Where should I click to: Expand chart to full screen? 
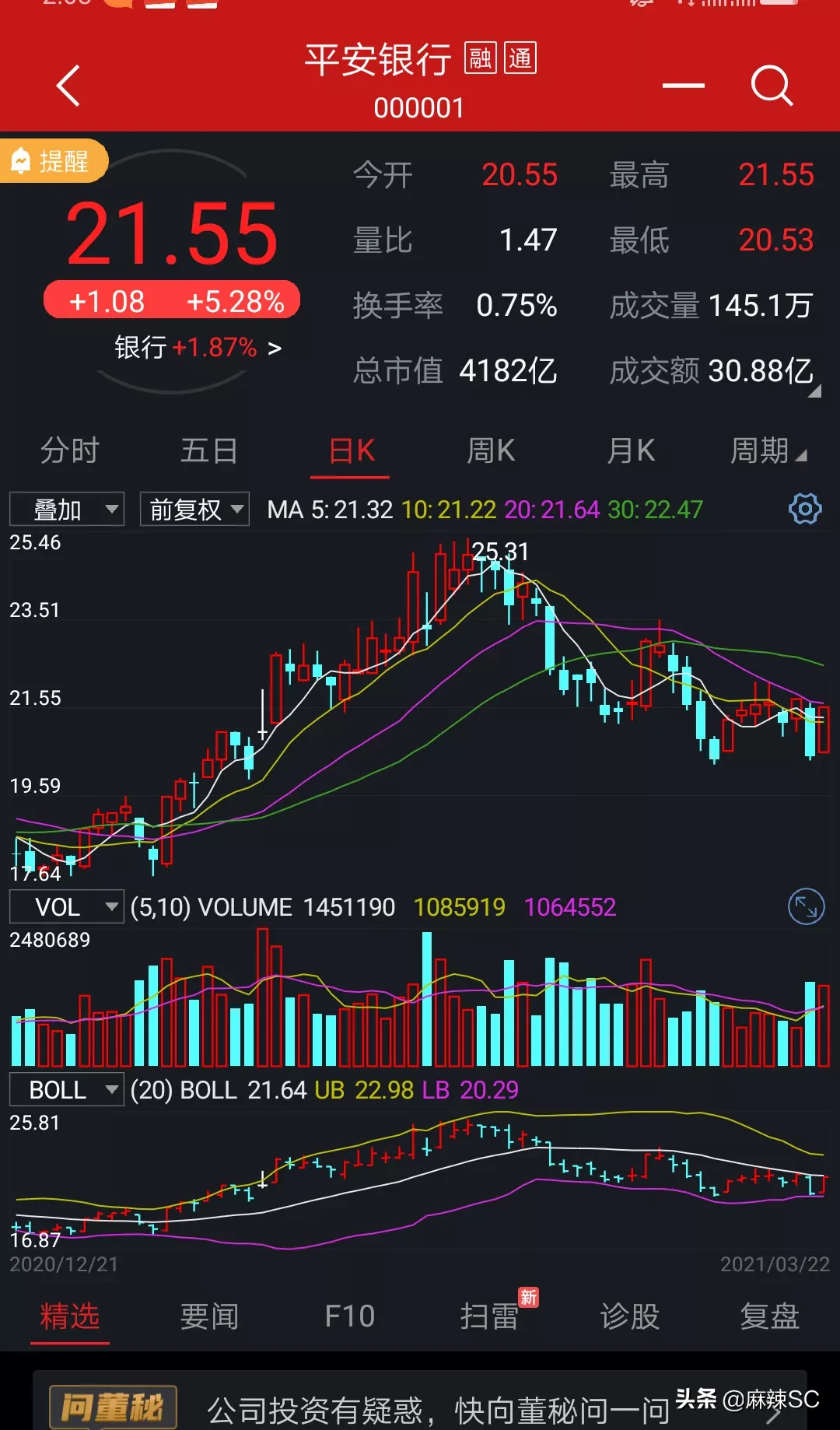[x=806, y=907]
